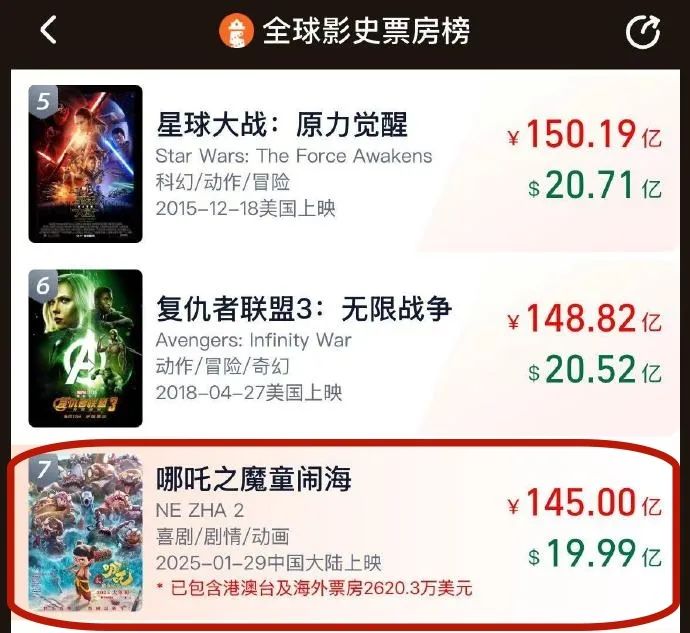
Task: Open the NE ZHA 2 entry
Action: (254, 480)
